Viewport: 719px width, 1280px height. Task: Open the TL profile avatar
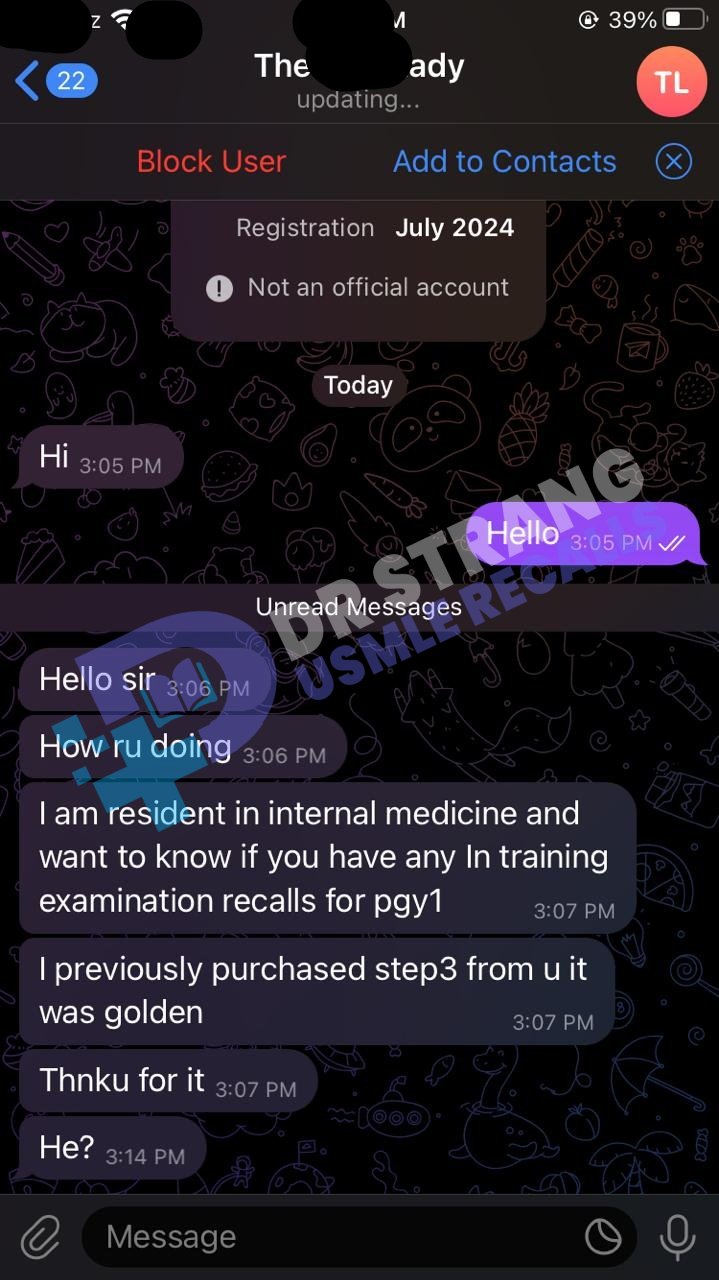pyautogui.click(x=671, y=81)
